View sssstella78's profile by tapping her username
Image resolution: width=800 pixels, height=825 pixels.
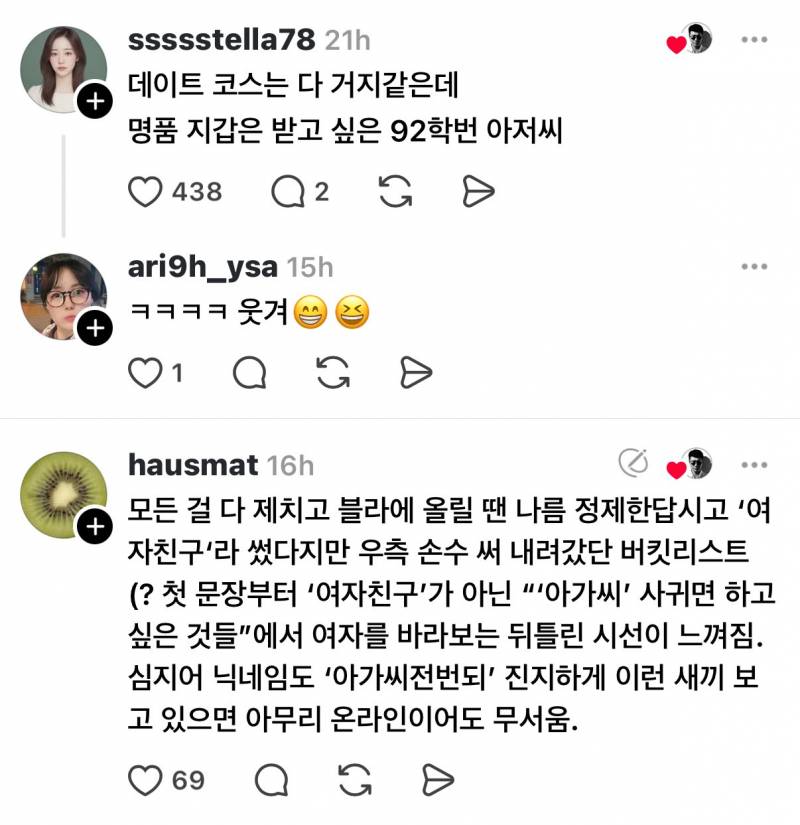(x=219, y=38)
